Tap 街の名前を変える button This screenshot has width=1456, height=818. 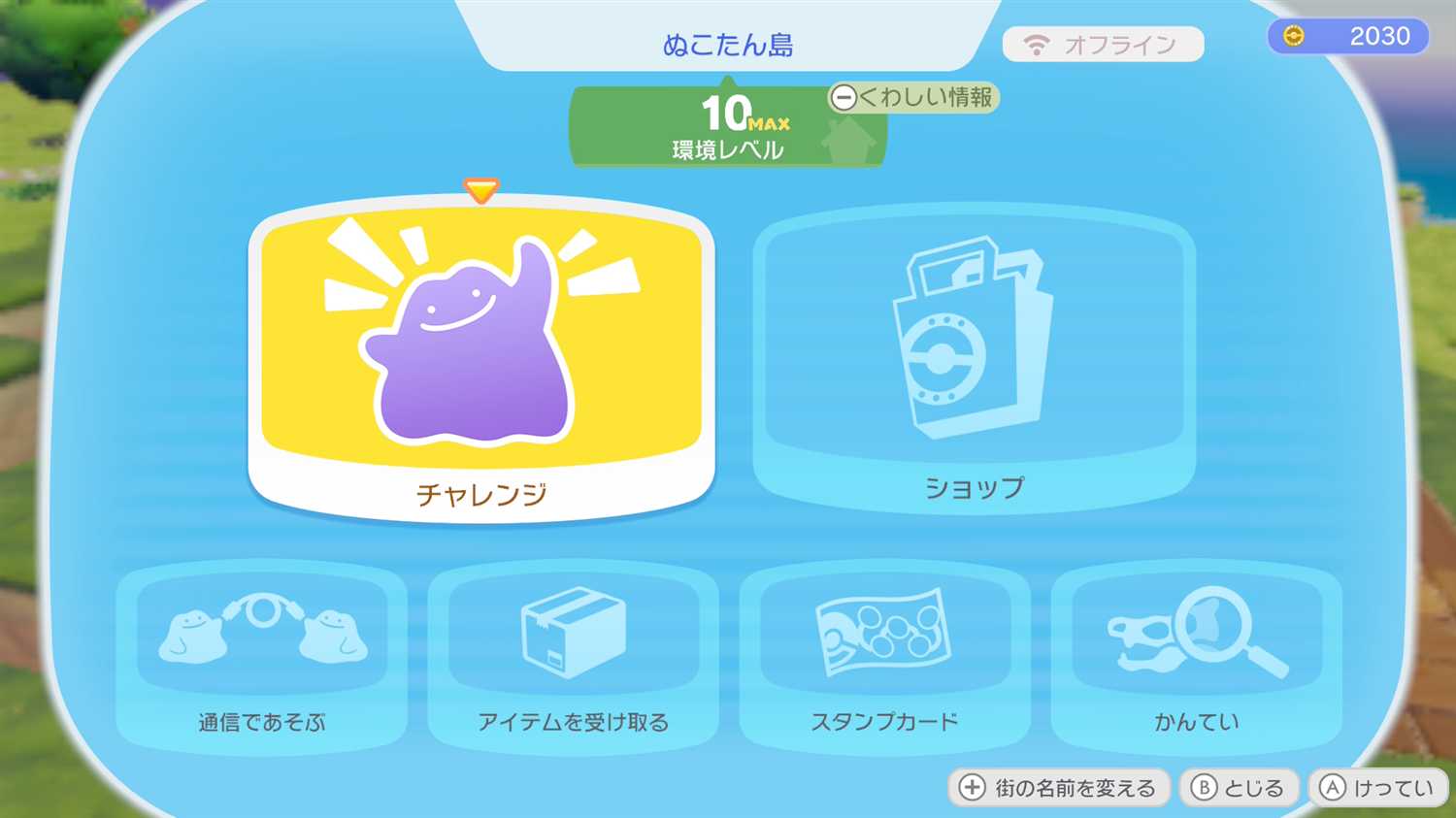point(1058,787)
